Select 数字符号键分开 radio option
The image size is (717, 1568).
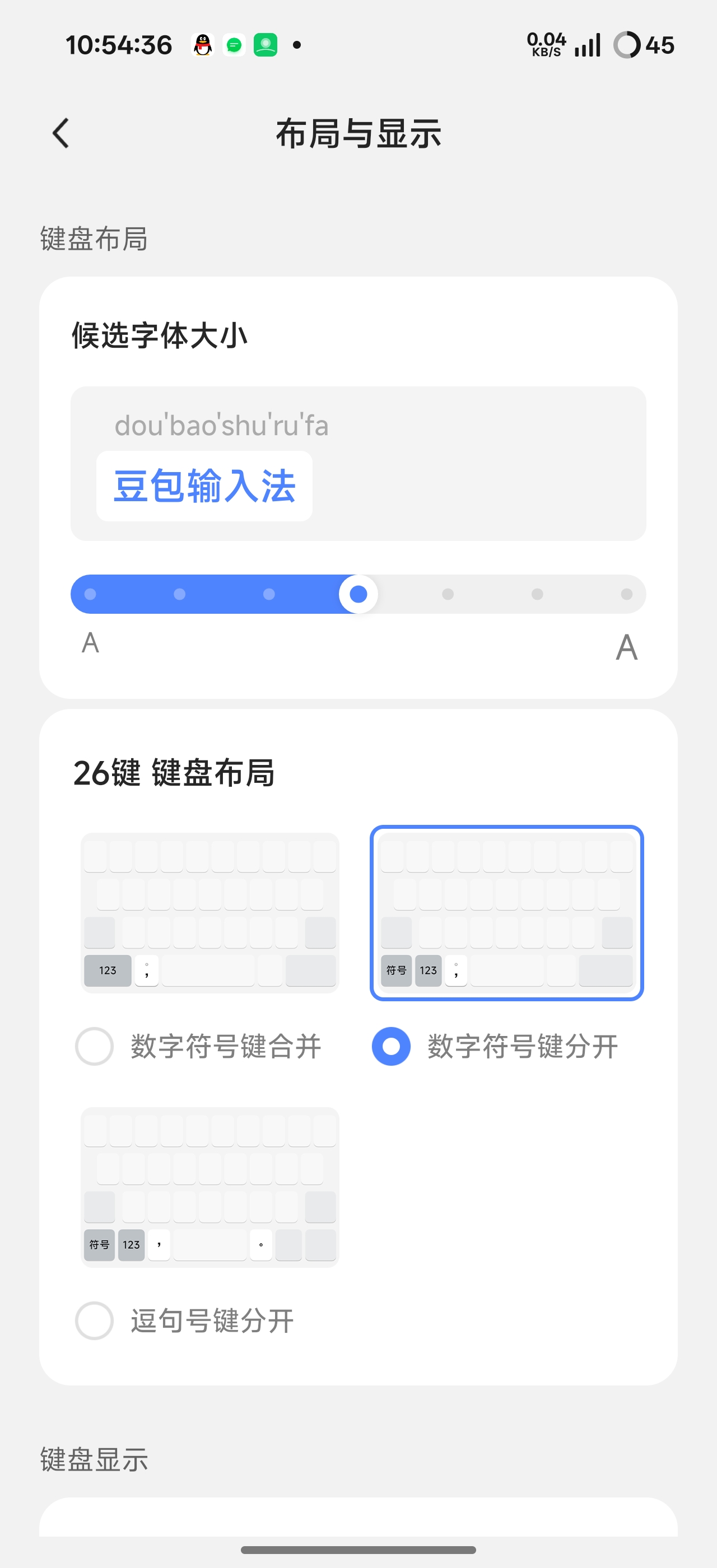coord(391,1046)
